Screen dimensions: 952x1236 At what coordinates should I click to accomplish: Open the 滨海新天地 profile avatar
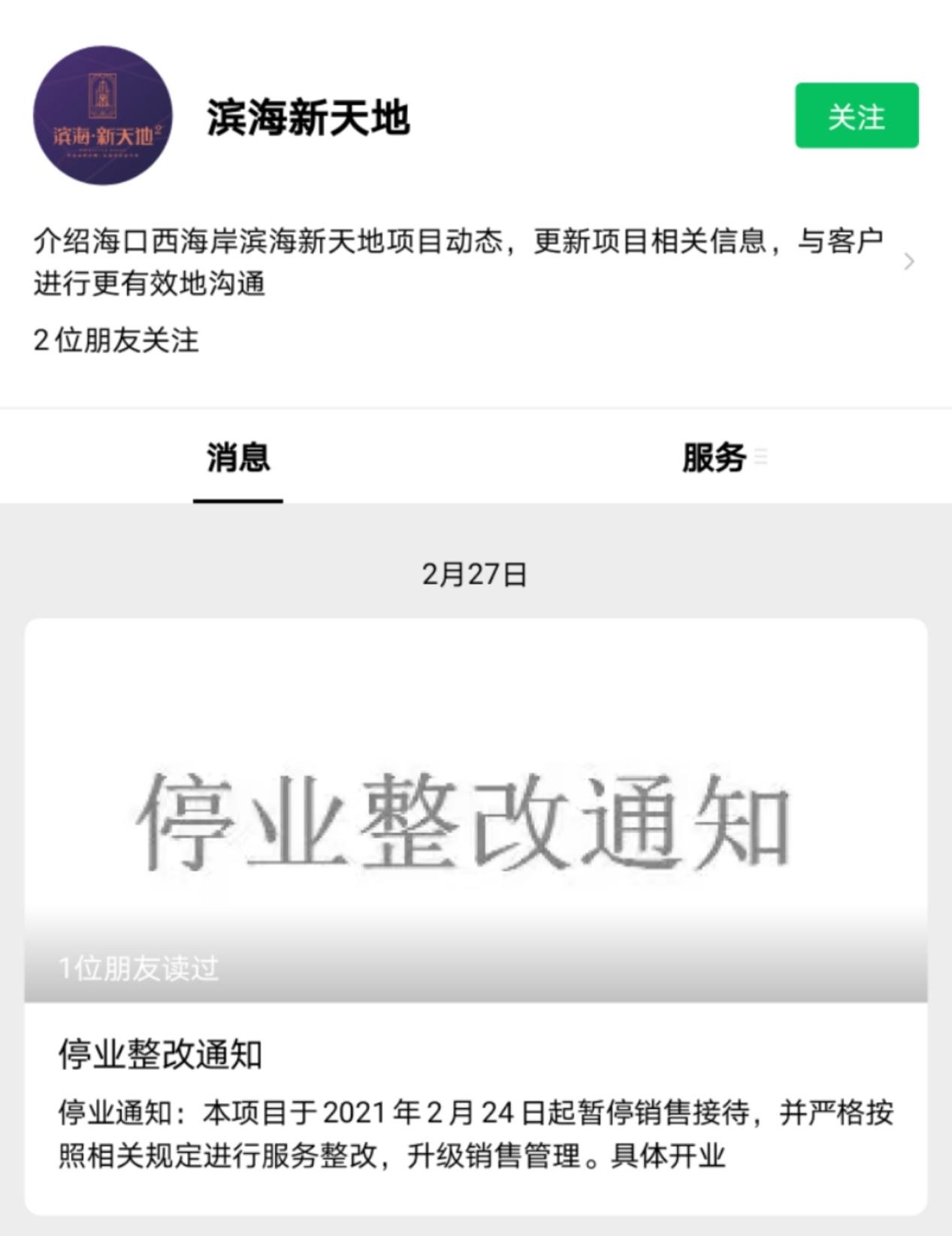tap(103, 116)
